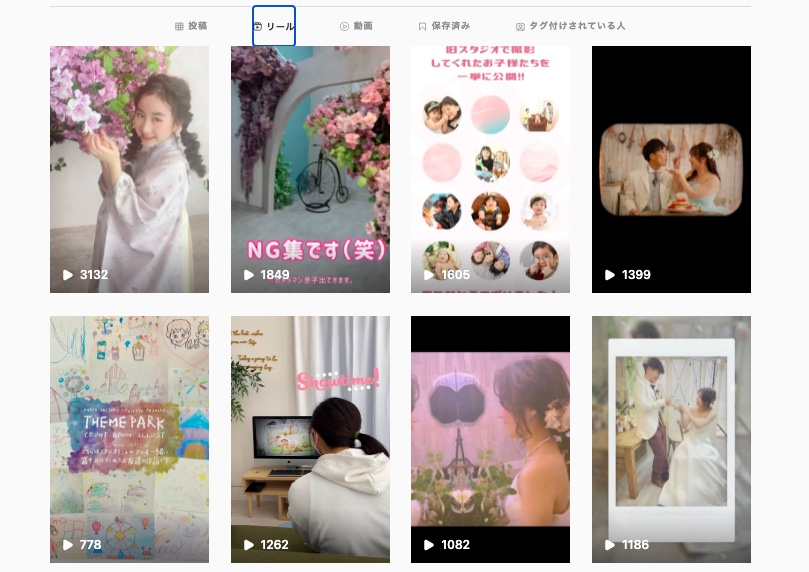The image size is (809, 572).
Task: Open the reel with 3132 plays
Action: tap(129, 169)
